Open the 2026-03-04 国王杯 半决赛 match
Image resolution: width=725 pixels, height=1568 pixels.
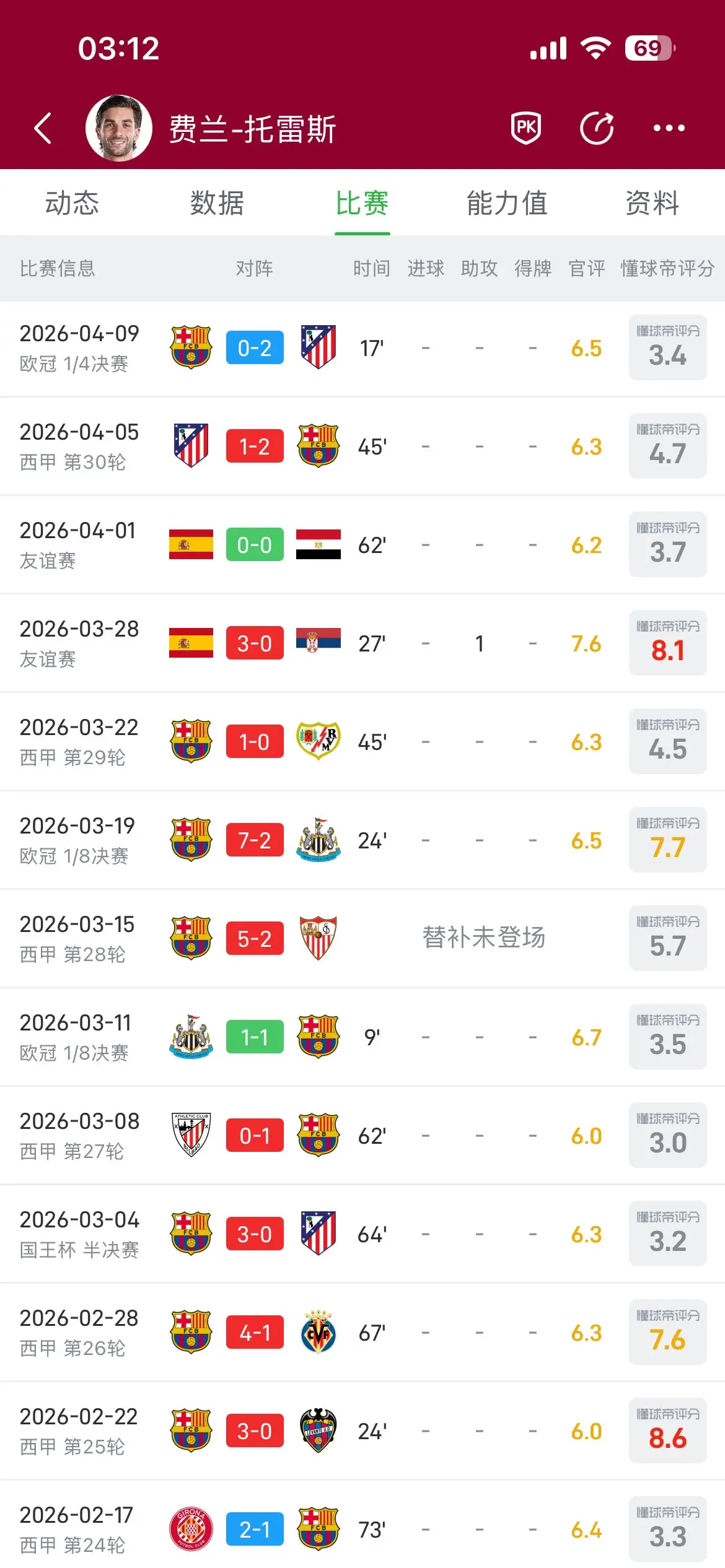click(362, 1234)
